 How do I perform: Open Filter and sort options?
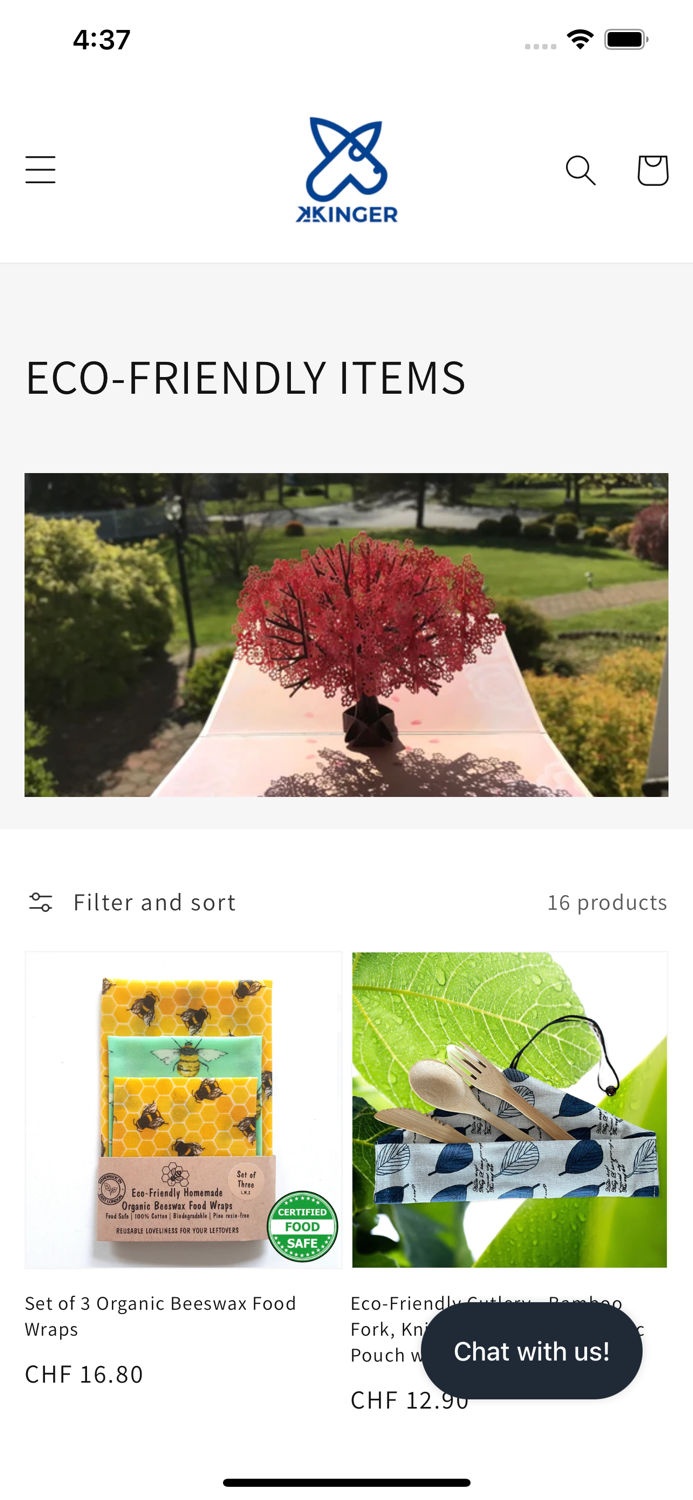pos(132,902)
